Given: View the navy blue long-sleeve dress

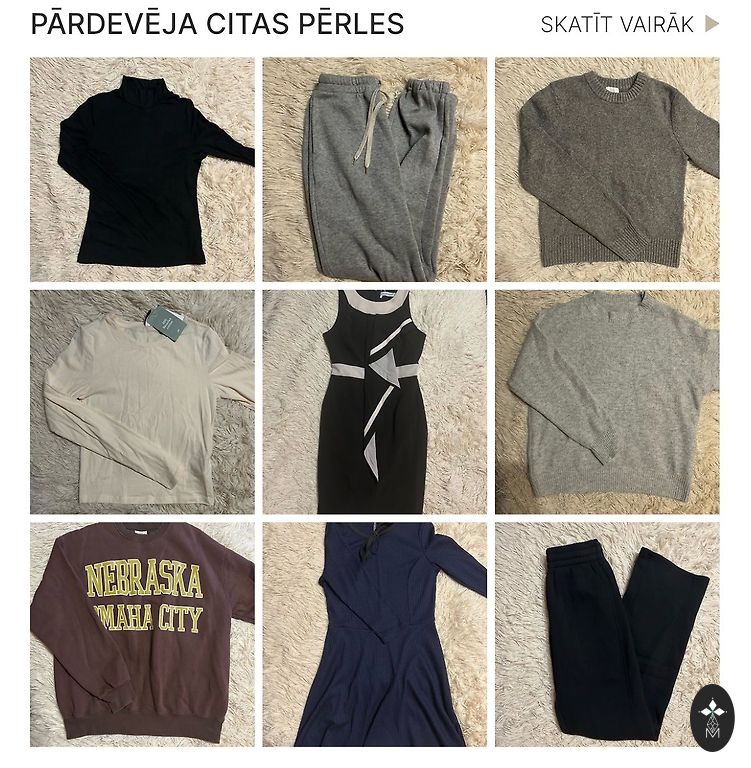Looking at the screenshot, I should click(x=374, y=634).
